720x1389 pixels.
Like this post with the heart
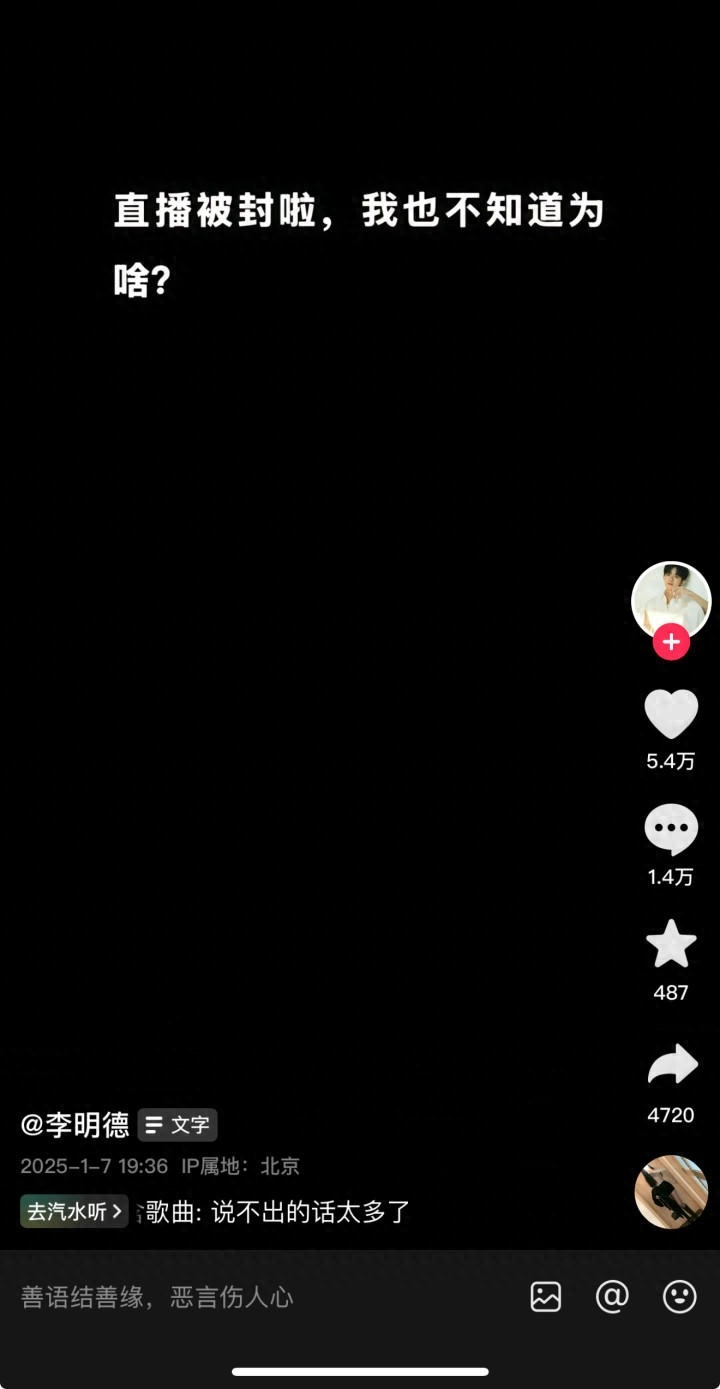click(670, 715)
